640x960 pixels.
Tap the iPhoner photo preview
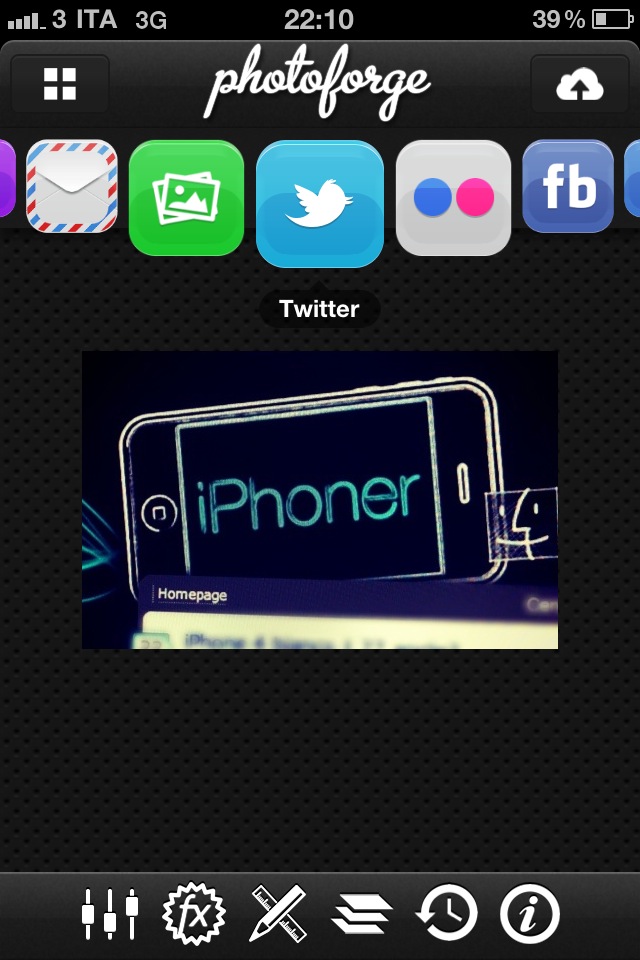(320, 500)
